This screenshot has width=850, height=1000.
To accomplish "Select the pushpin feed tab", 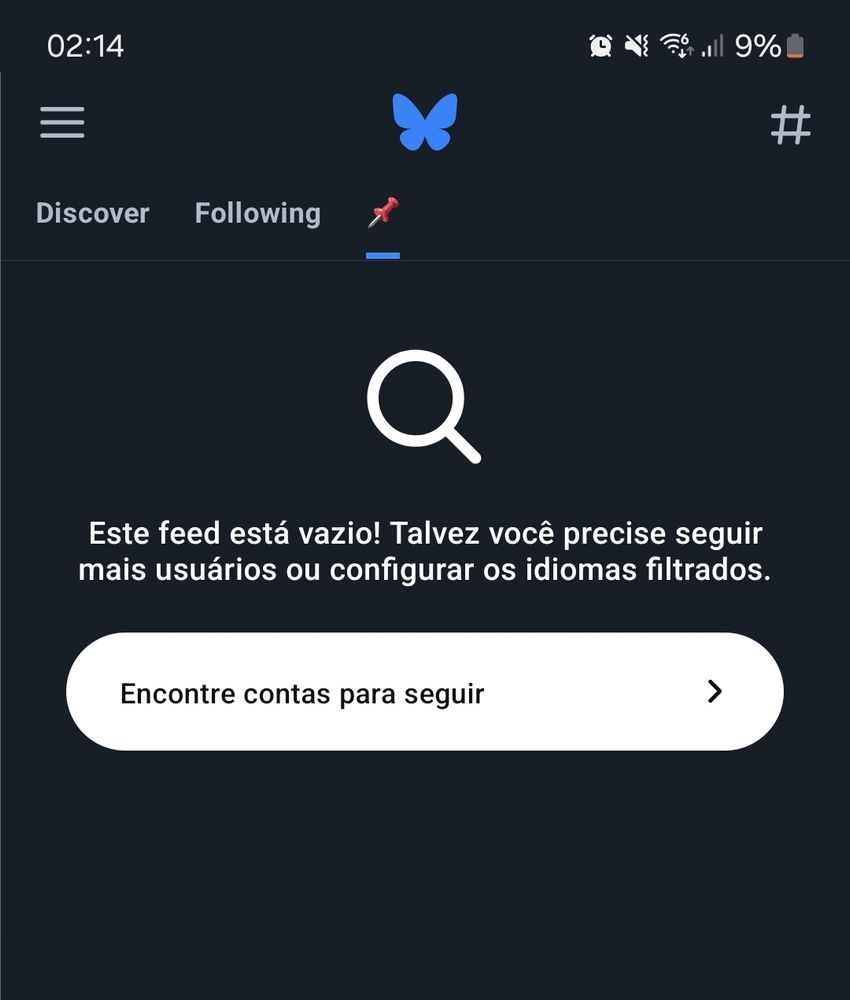I will coord(383,213).
